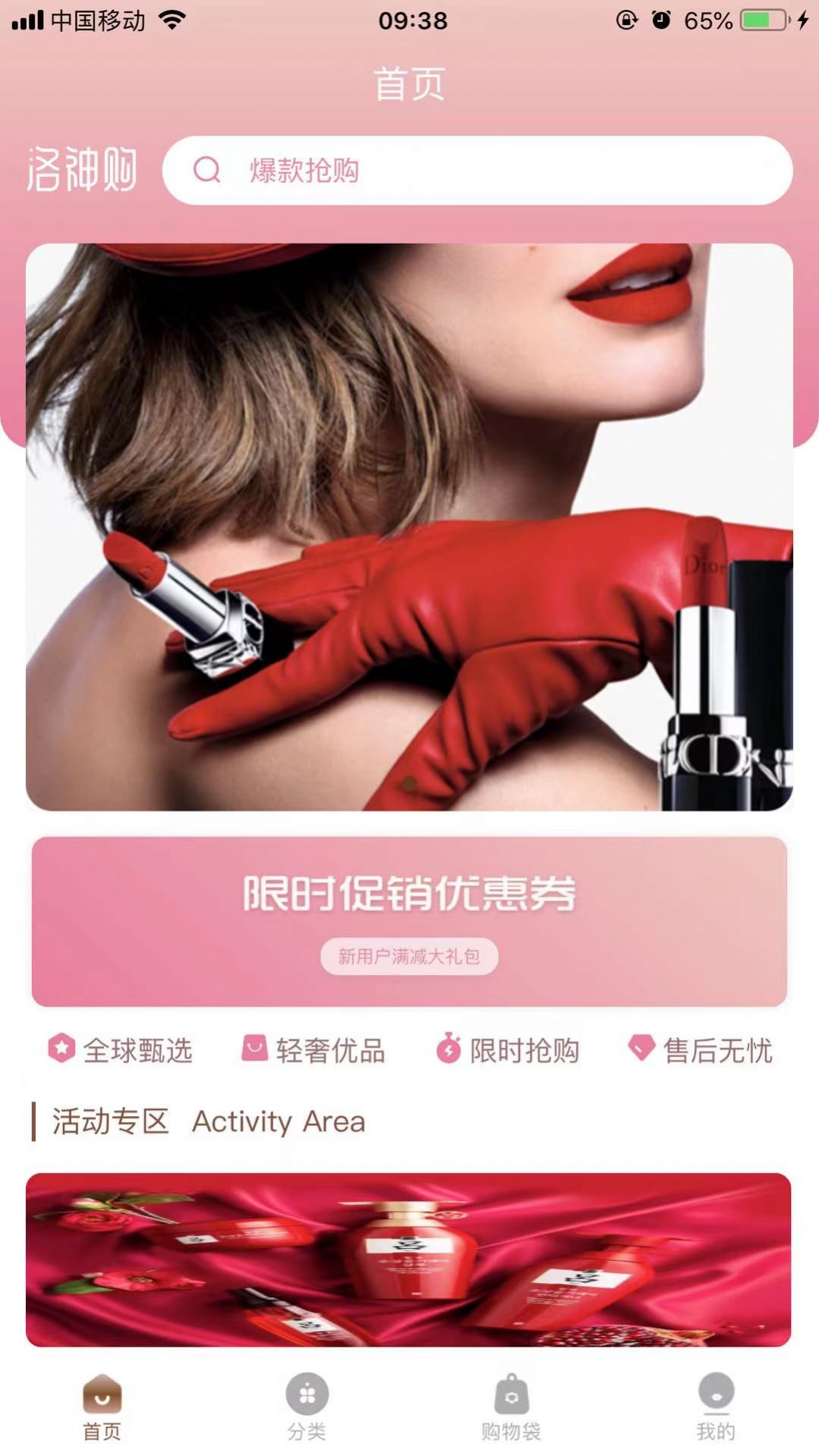Open the 限时促销优惠券 coupon banner
Image resolution: width=819 pixels, height=1456 pixels.
409,895
